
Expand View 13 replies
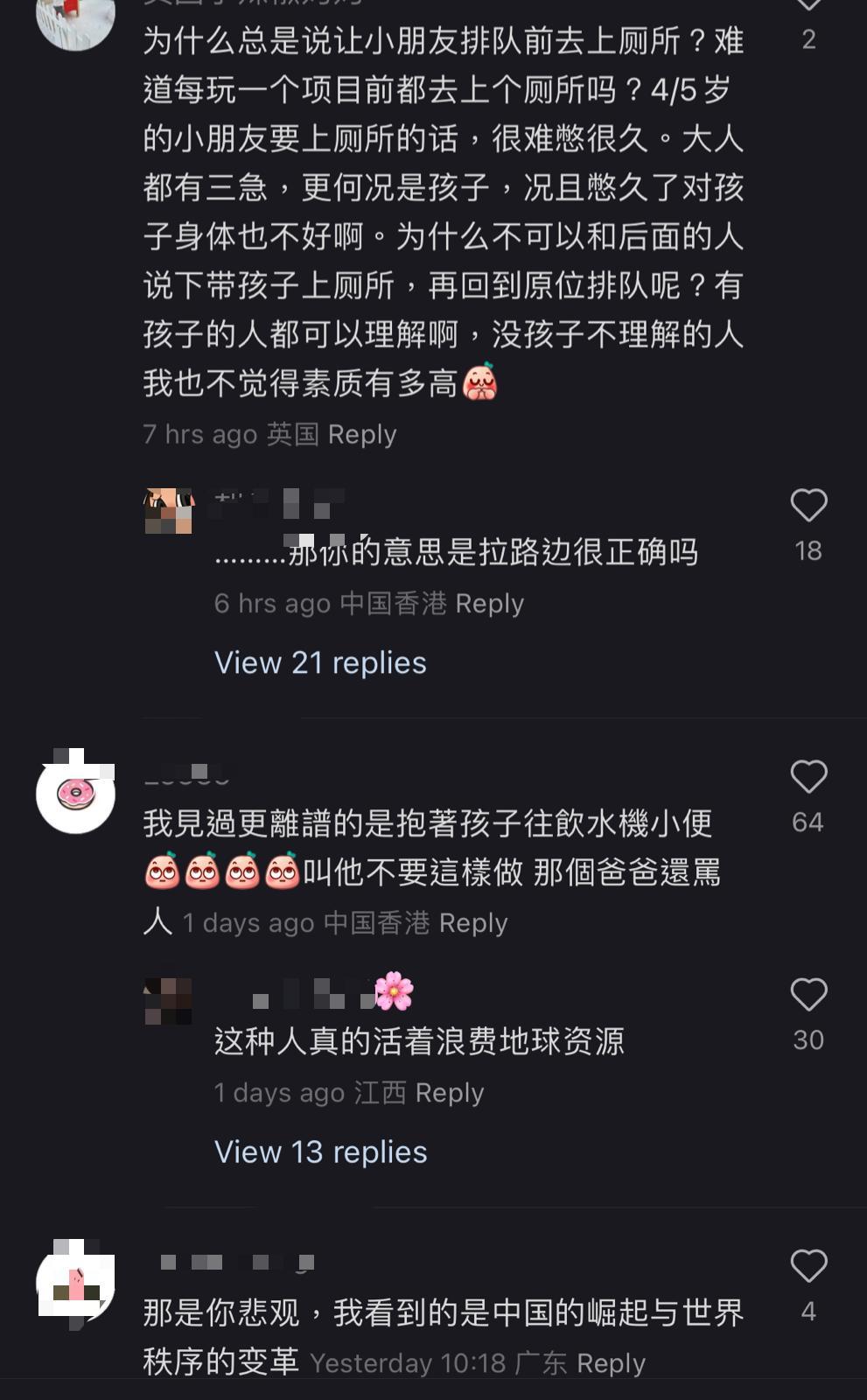tap(320, 1152)
